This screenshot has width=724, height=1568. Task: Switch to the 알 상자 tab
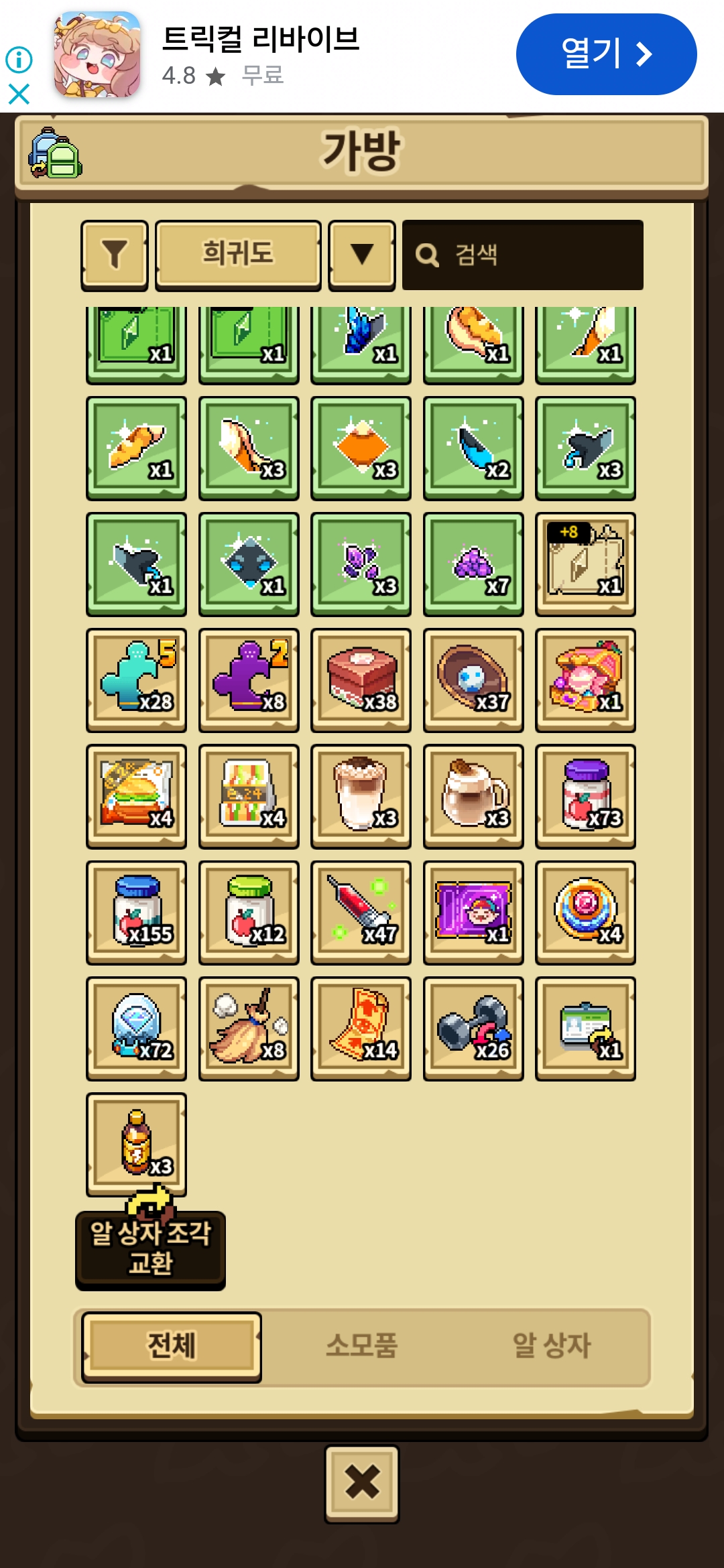[551, 1346]
